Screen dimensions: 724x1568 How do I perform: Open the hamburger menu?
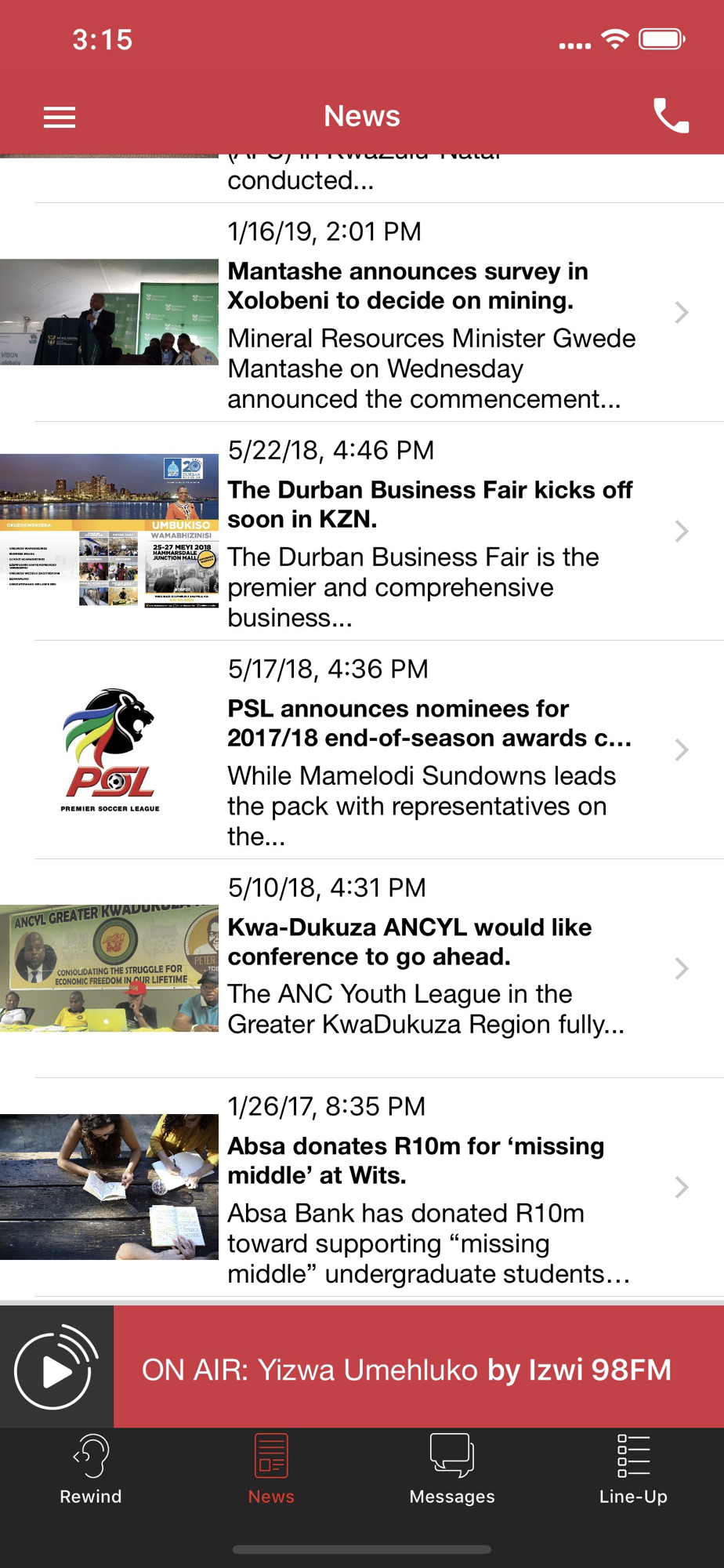pyautogui.click(x=60, y=118)
